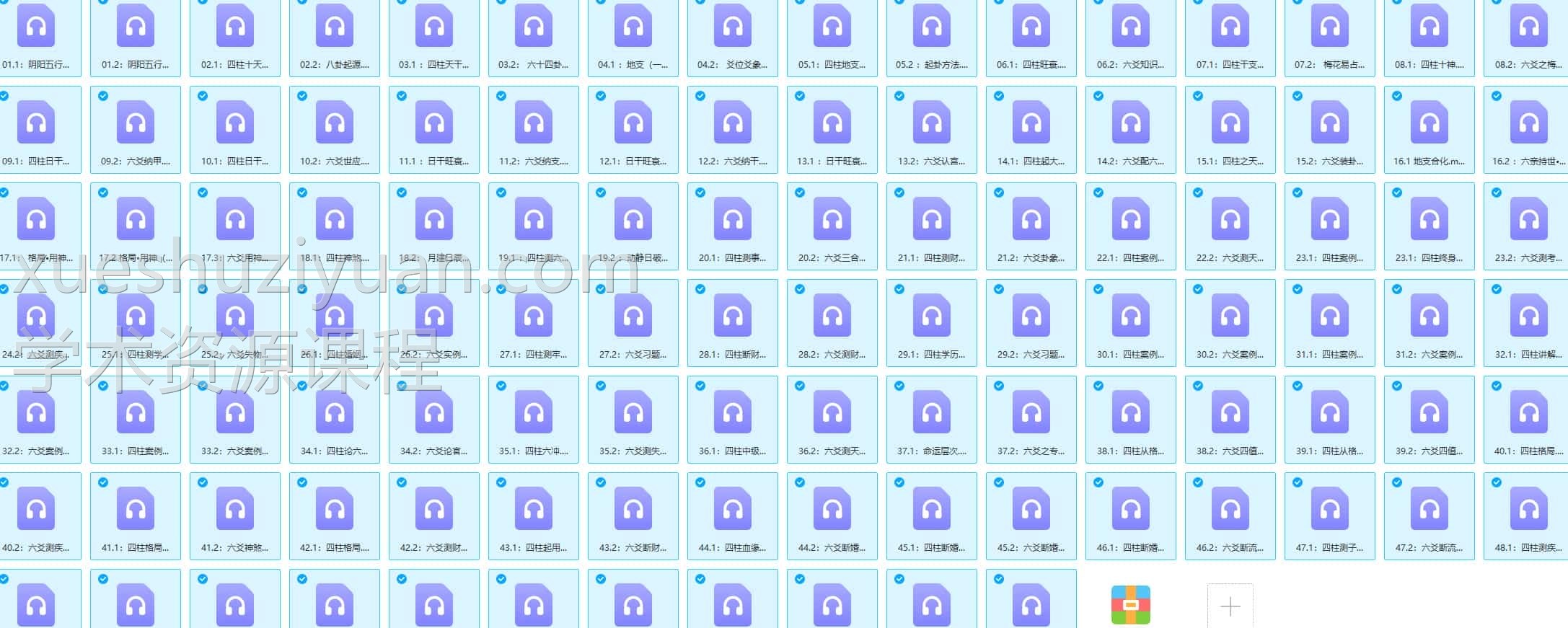The height and width of the screenshot is (628, 1568).
Task: Uncheck the checkbox on file 13.2 六爻认官
Action: pos(899,96)
